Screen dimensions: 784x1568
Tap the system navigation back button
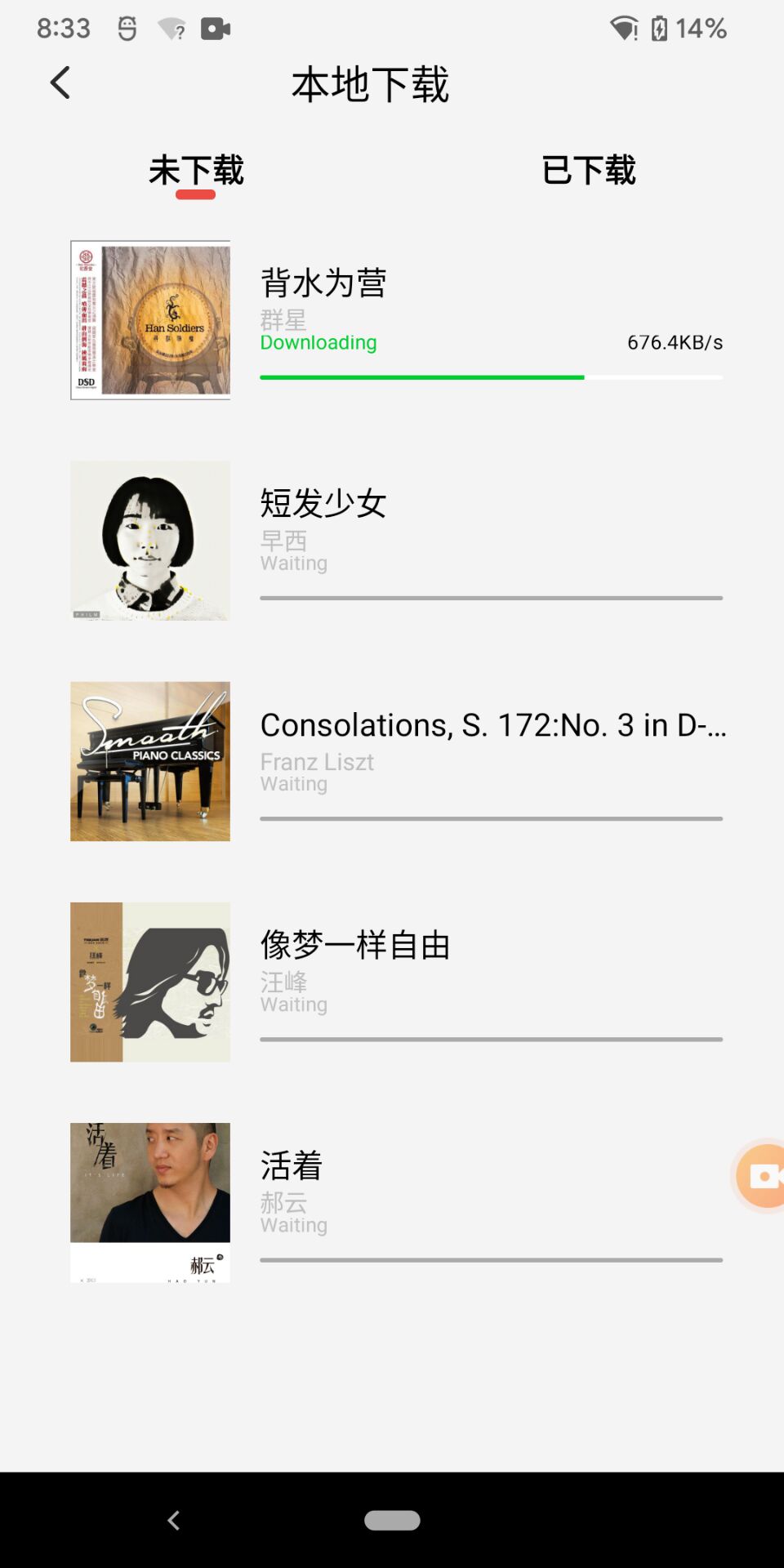point(173,1520)
